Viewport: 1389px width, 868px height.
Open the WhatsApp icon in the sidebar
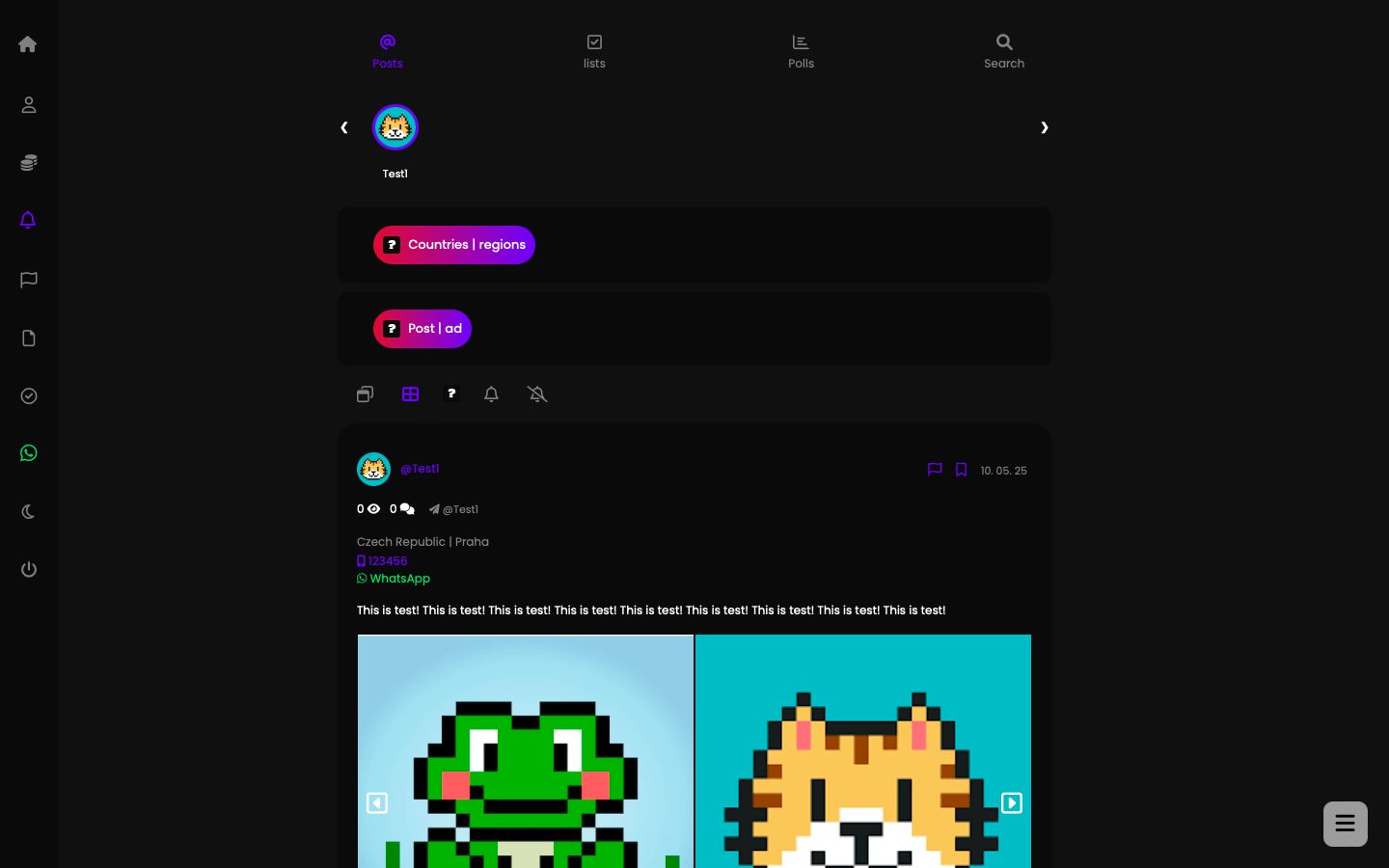click(28, 453)
